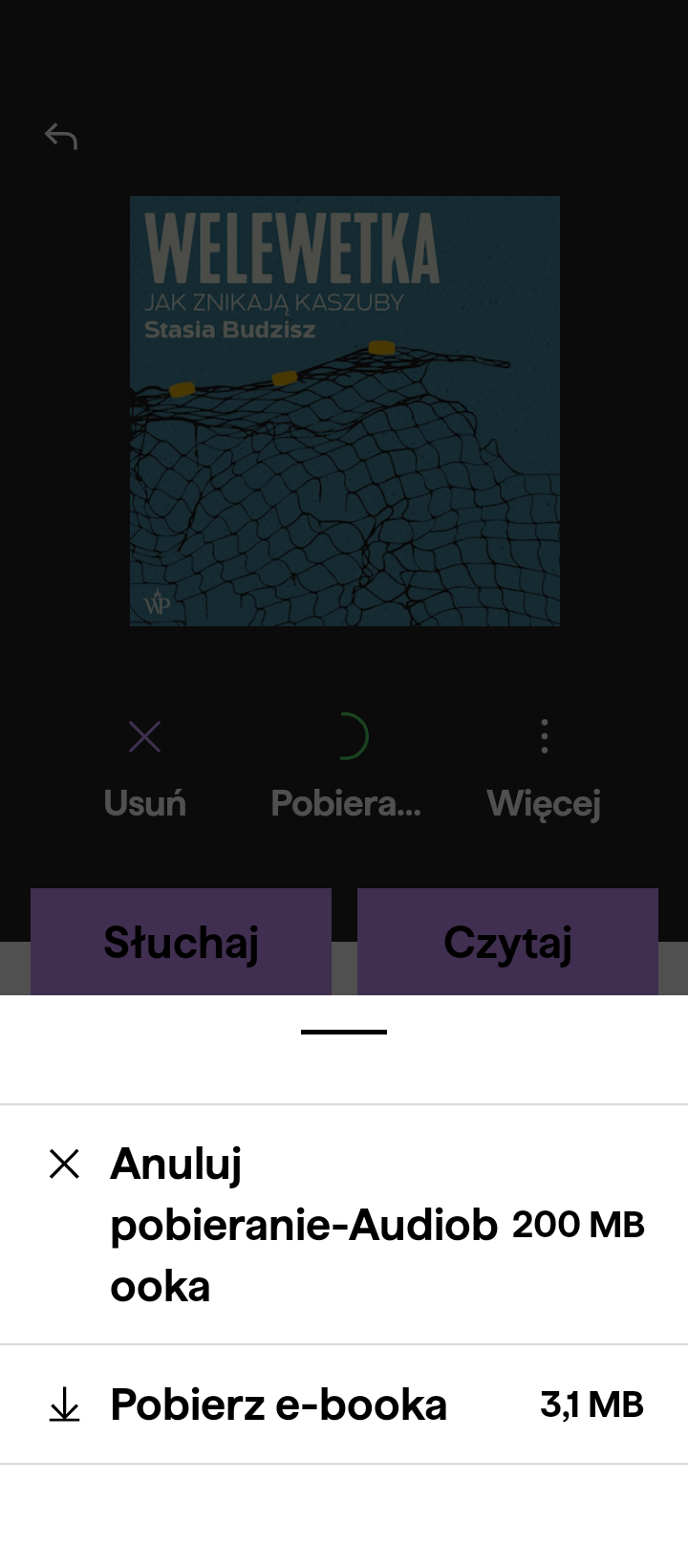Tap the Czytaj button
The image size is (688, 1568).
507,942
